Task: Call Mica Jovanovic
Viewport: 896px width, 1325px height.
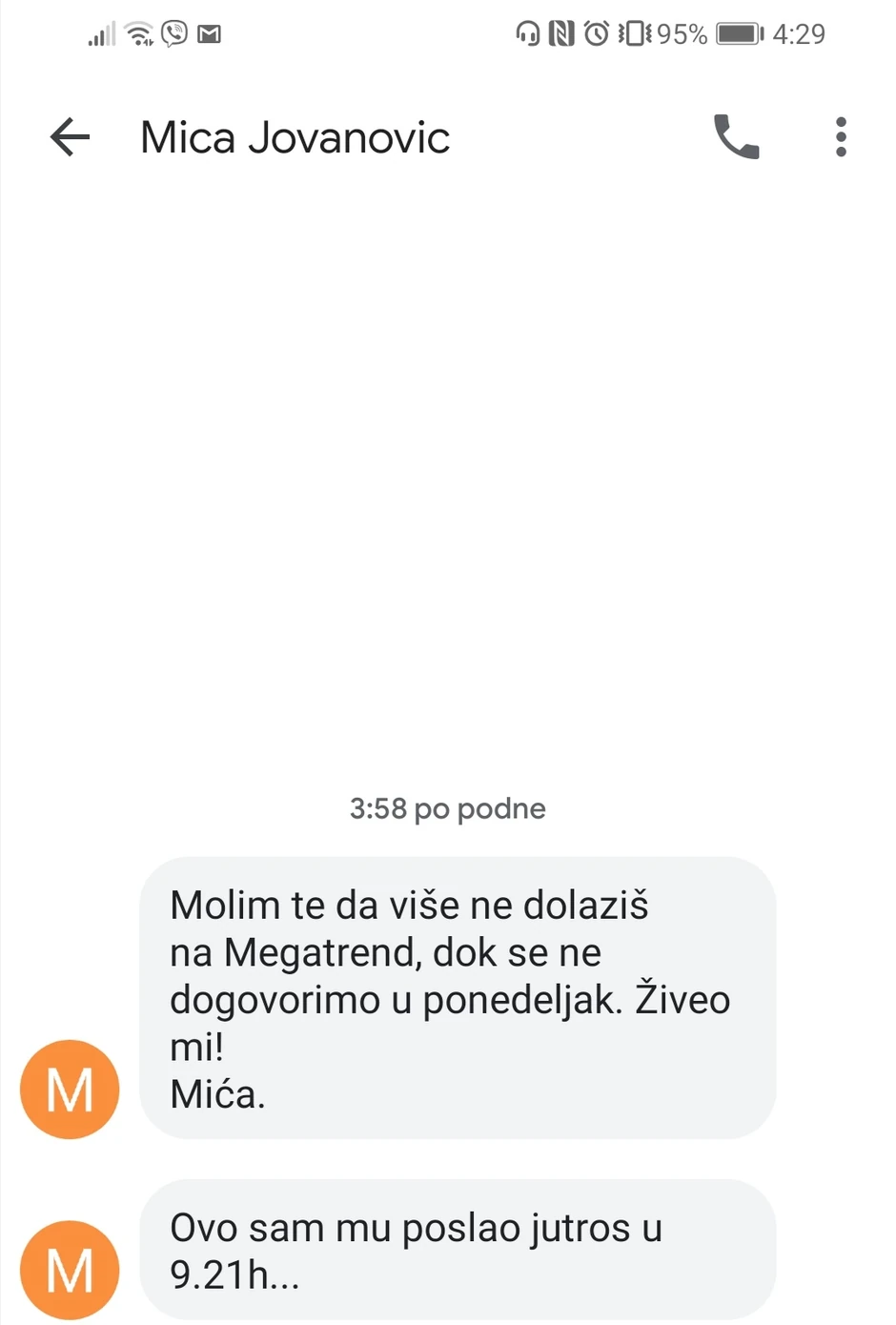Action: (x=736, y=137)
